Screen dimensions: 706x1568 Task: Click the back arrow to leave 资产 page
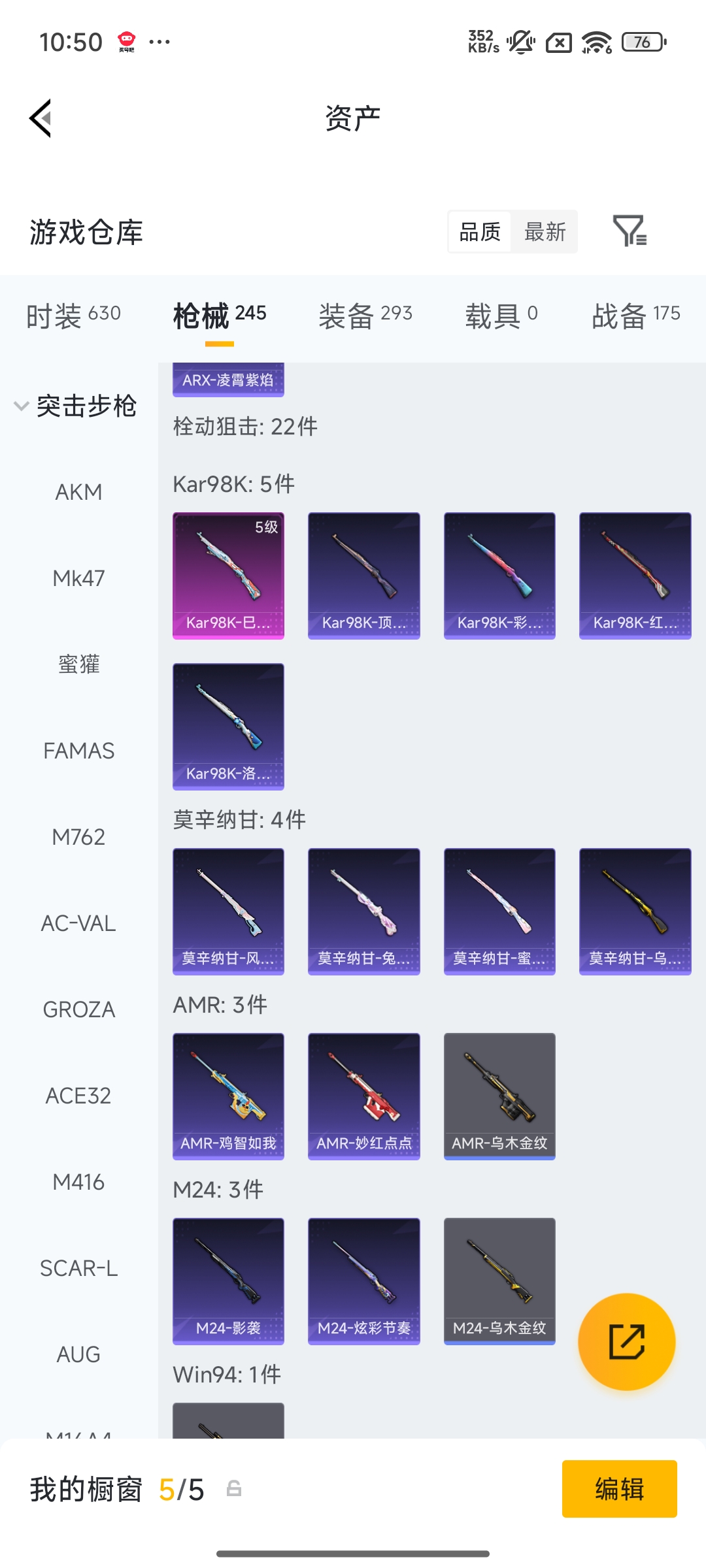click(39, 118)
